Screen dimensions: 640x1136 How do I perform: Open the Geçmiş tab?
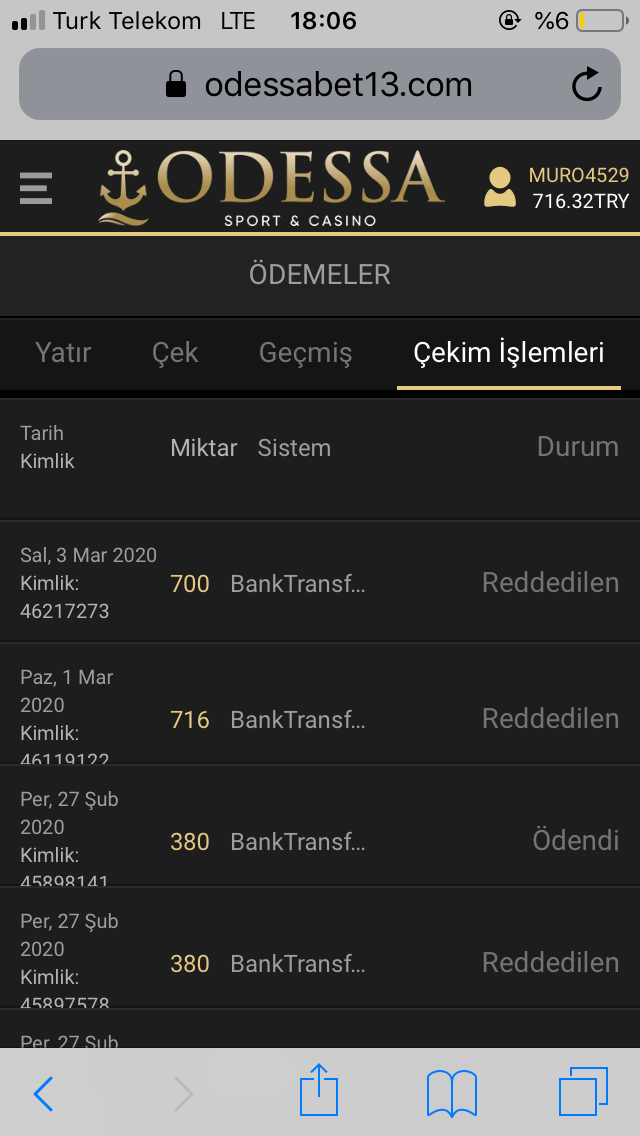pyautogui.click(x=305, y=354)
